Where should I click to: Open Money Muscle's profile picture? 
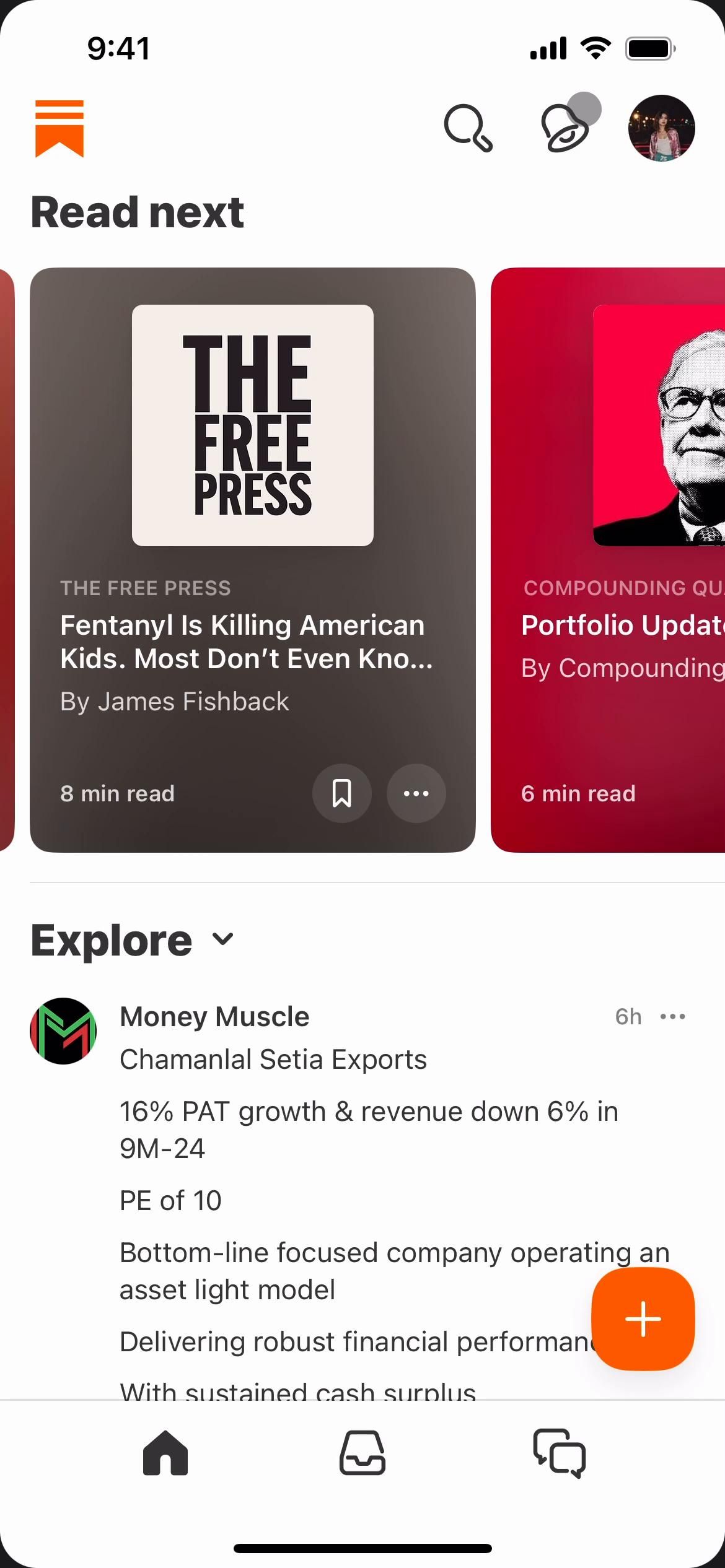click(63, 1031)
